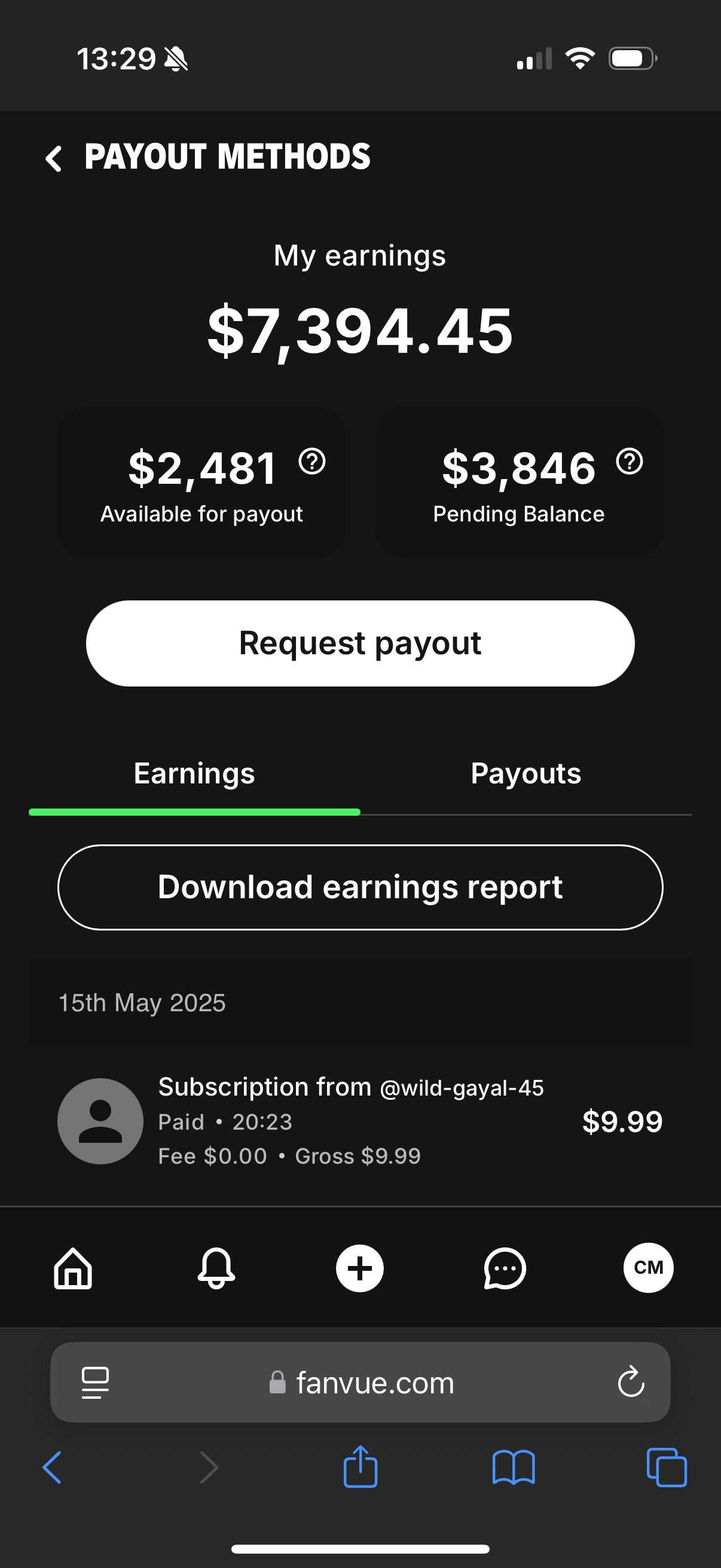The height and width of the screenshot is (1568, 721).
Task: Open the CM profile avatar
Action: [649, 1267]
